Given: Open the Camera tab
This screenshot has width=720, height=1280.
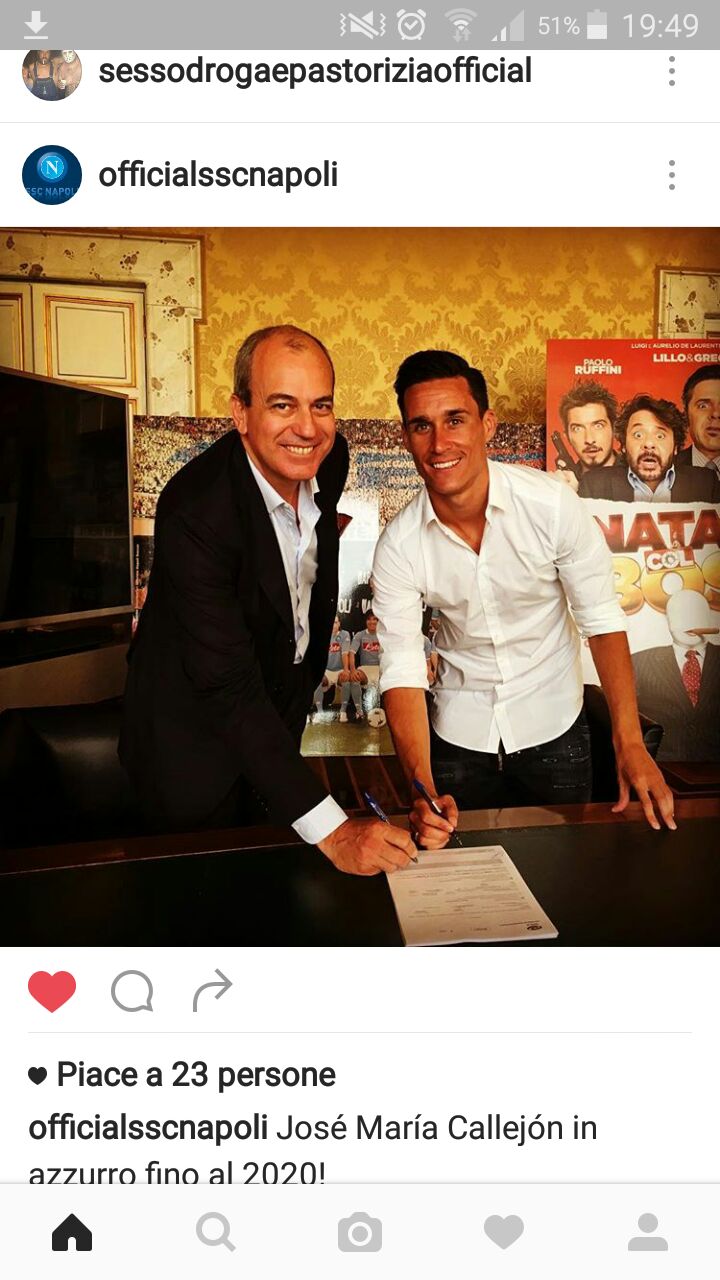Looking at the screenshot, I should point(360,1232).
